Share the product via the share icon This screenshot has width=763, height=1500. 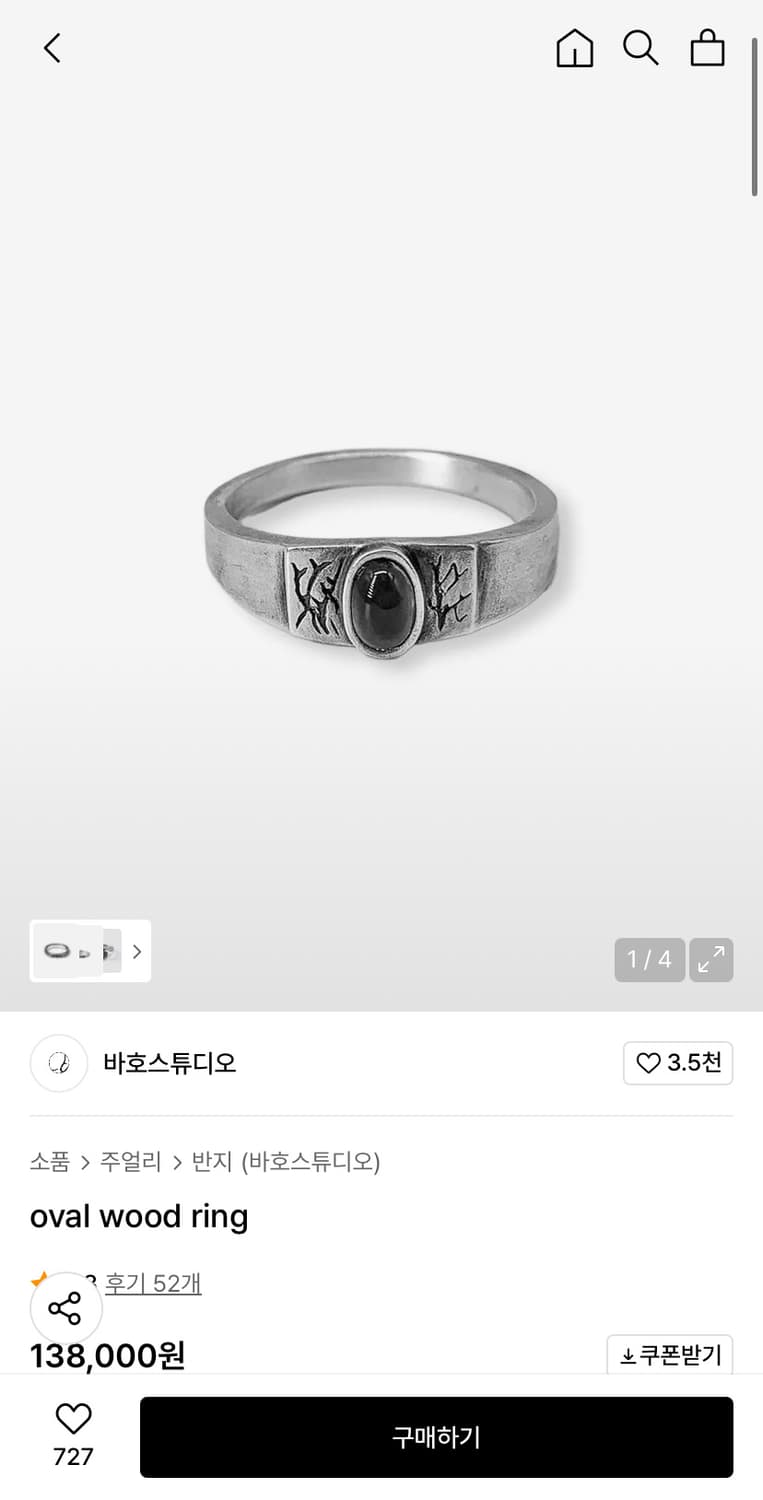[x=66, y=1307]
